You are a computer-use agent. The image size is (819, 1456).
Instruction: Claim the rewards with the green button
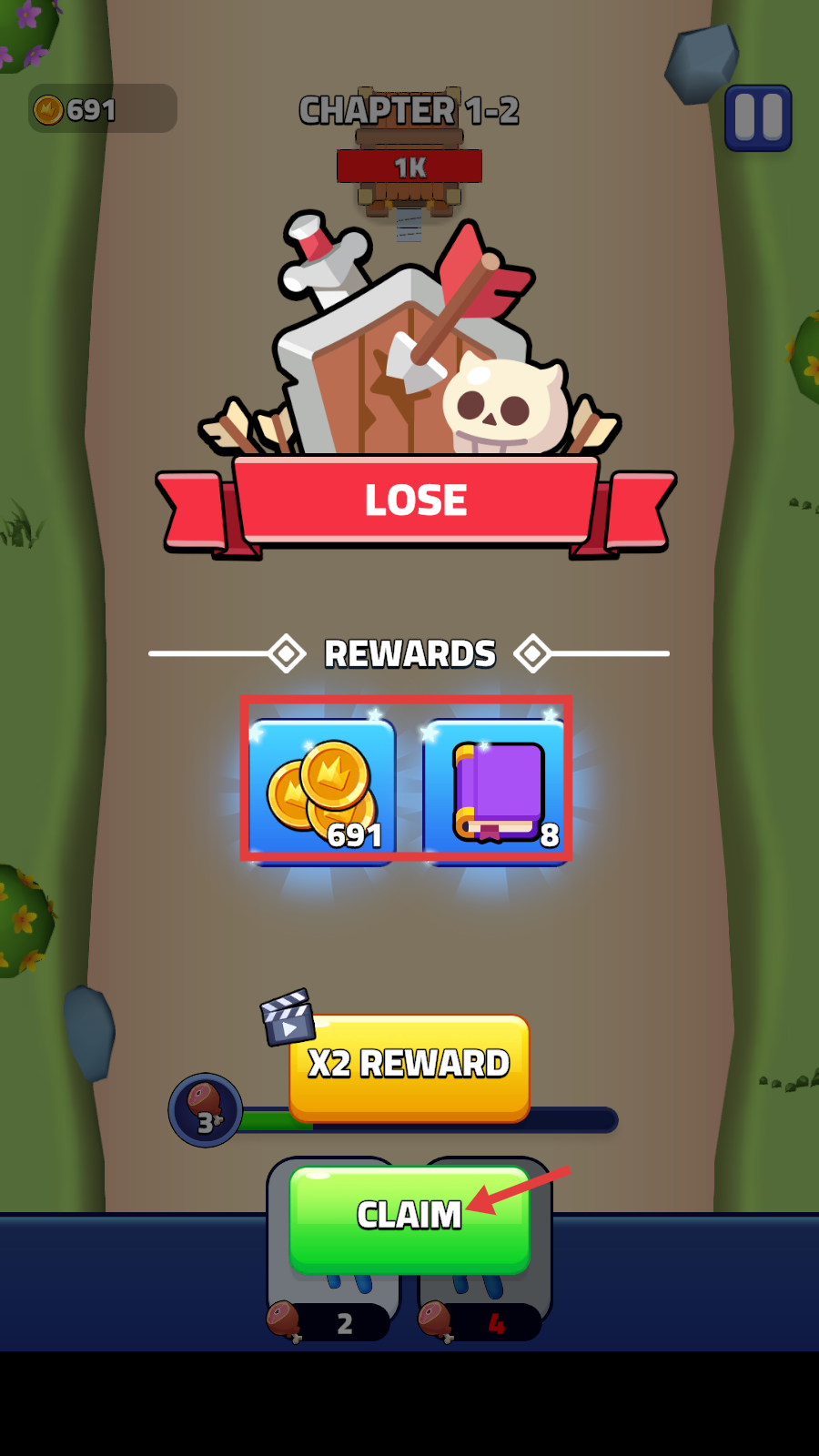point(409,1218)
